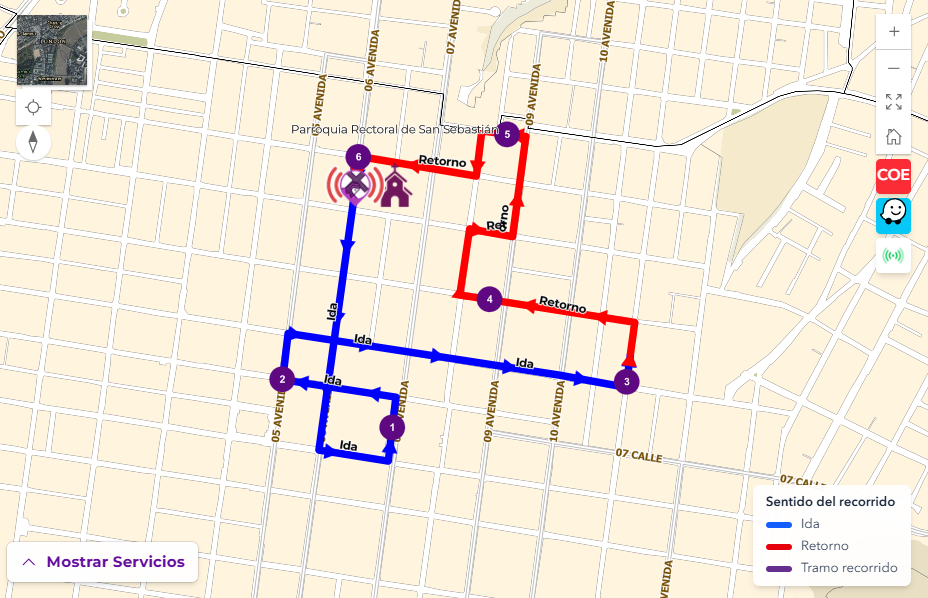Tap the green live signal icon

pos(893,255)
